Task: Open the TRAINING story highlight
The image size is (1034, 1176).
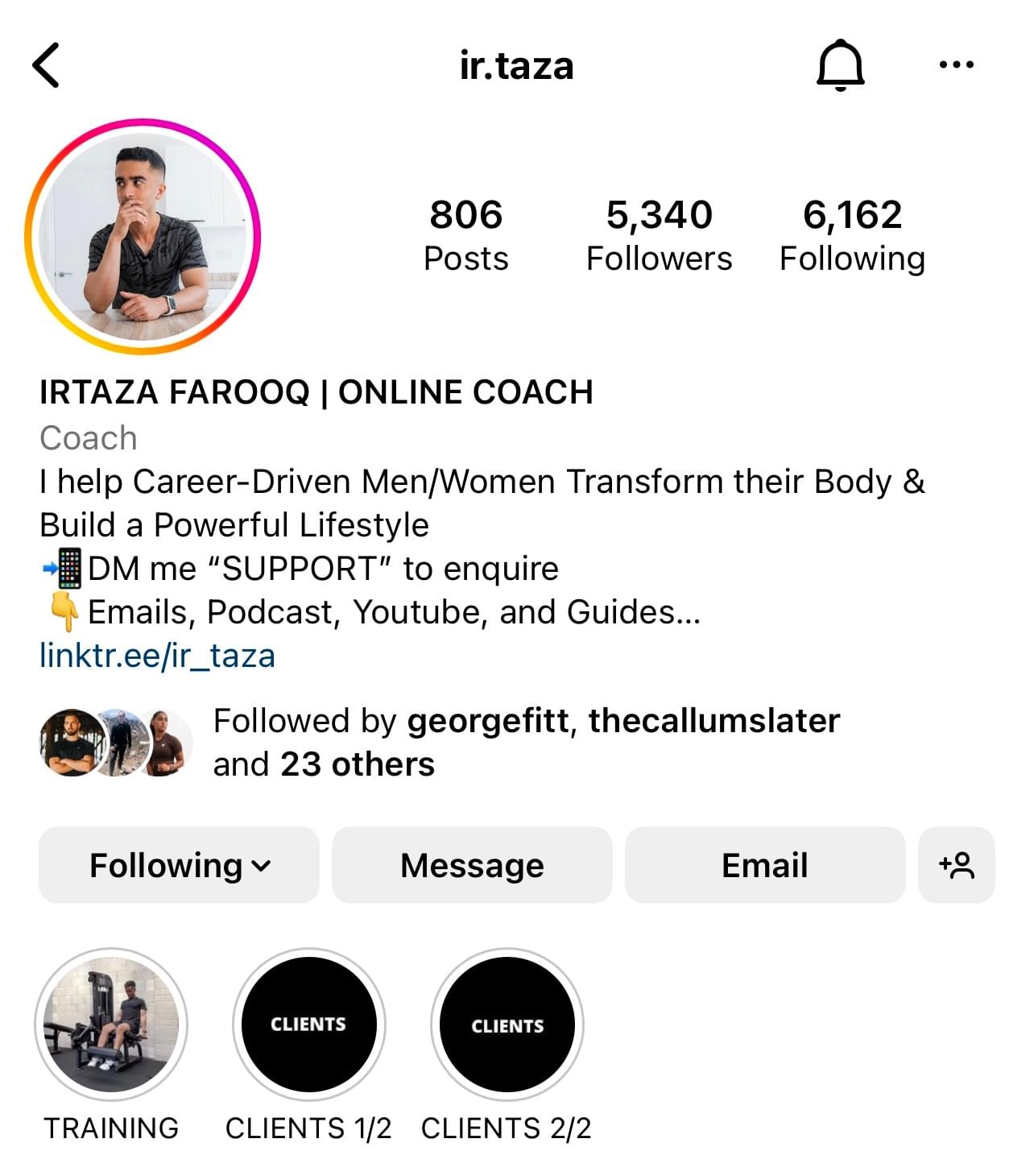Action: (111, 1025)
